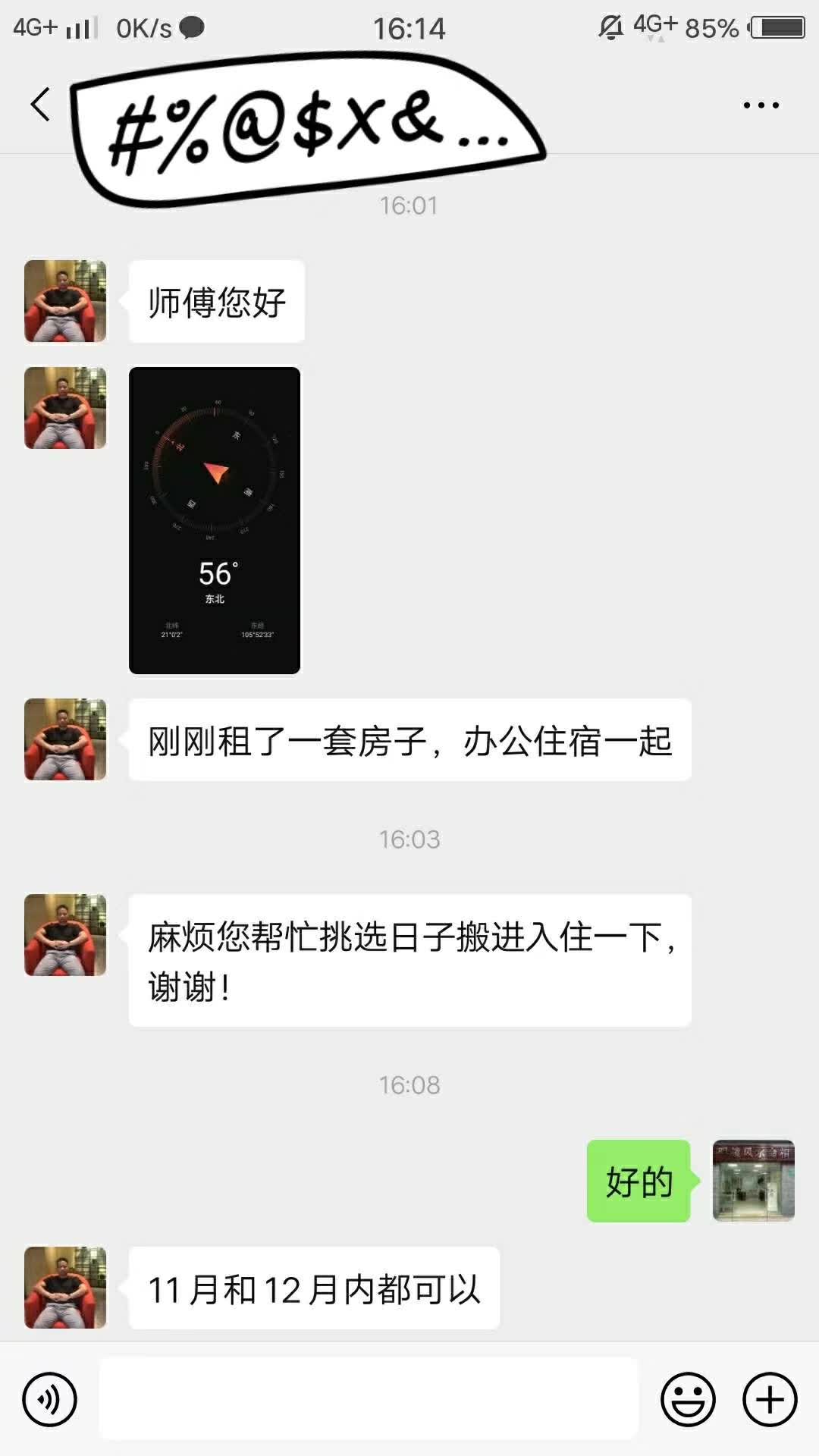Viewport: 819px width, 1456px height.
Task: Switch to voice message input
Action: point(50,1399)
